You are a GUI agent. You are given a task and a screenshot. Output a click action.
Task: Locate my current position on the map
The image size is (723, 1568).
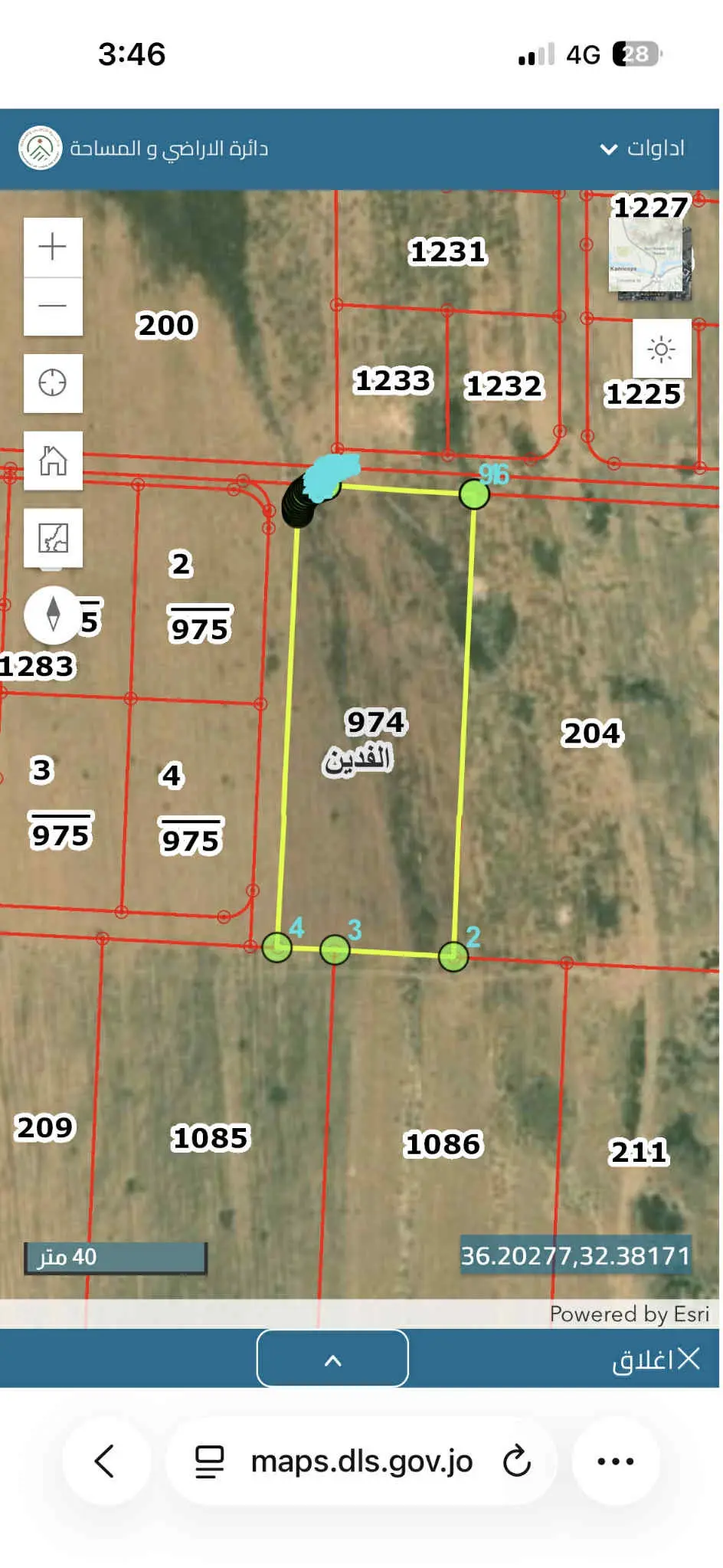(53, 382)
